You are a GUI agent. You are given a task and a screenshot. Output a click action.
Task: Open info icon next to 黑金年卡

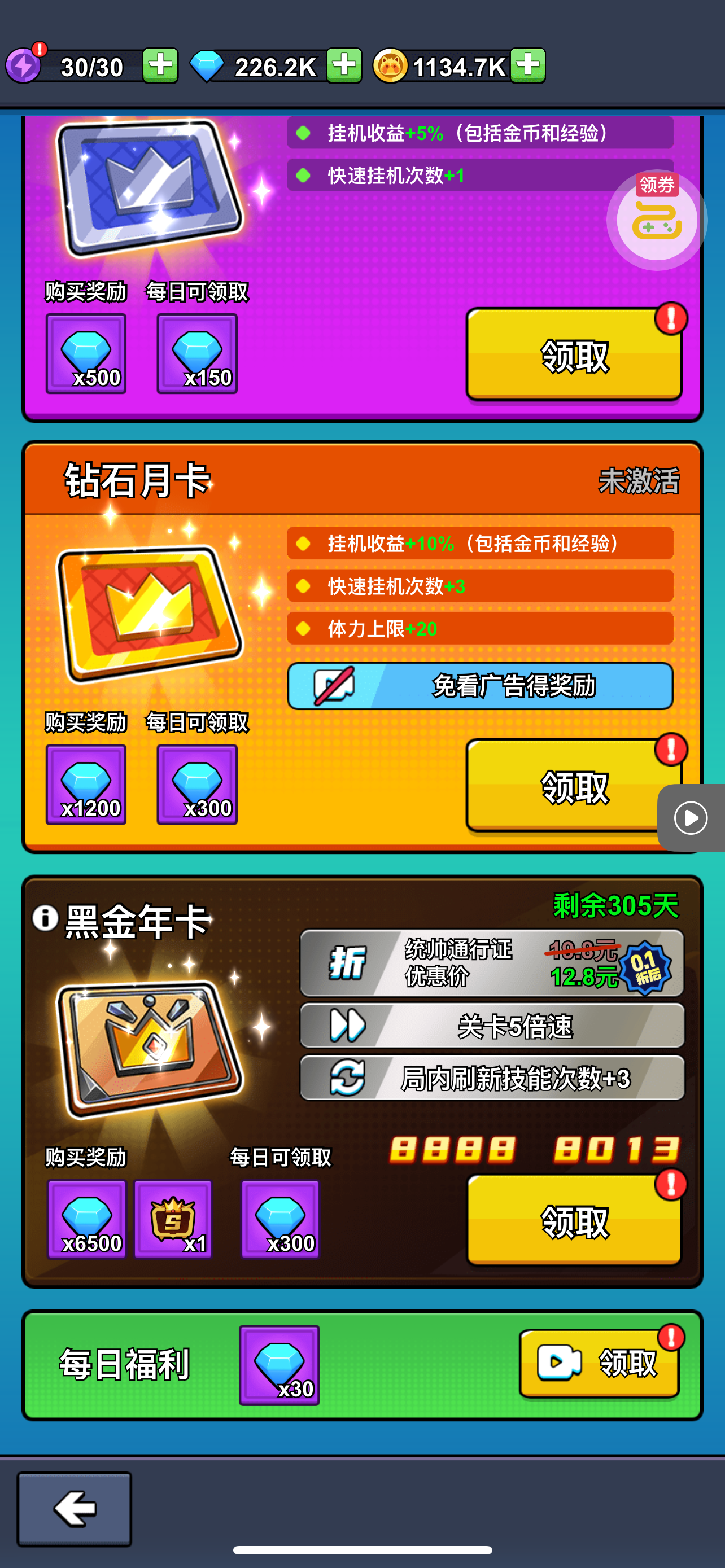45,917
